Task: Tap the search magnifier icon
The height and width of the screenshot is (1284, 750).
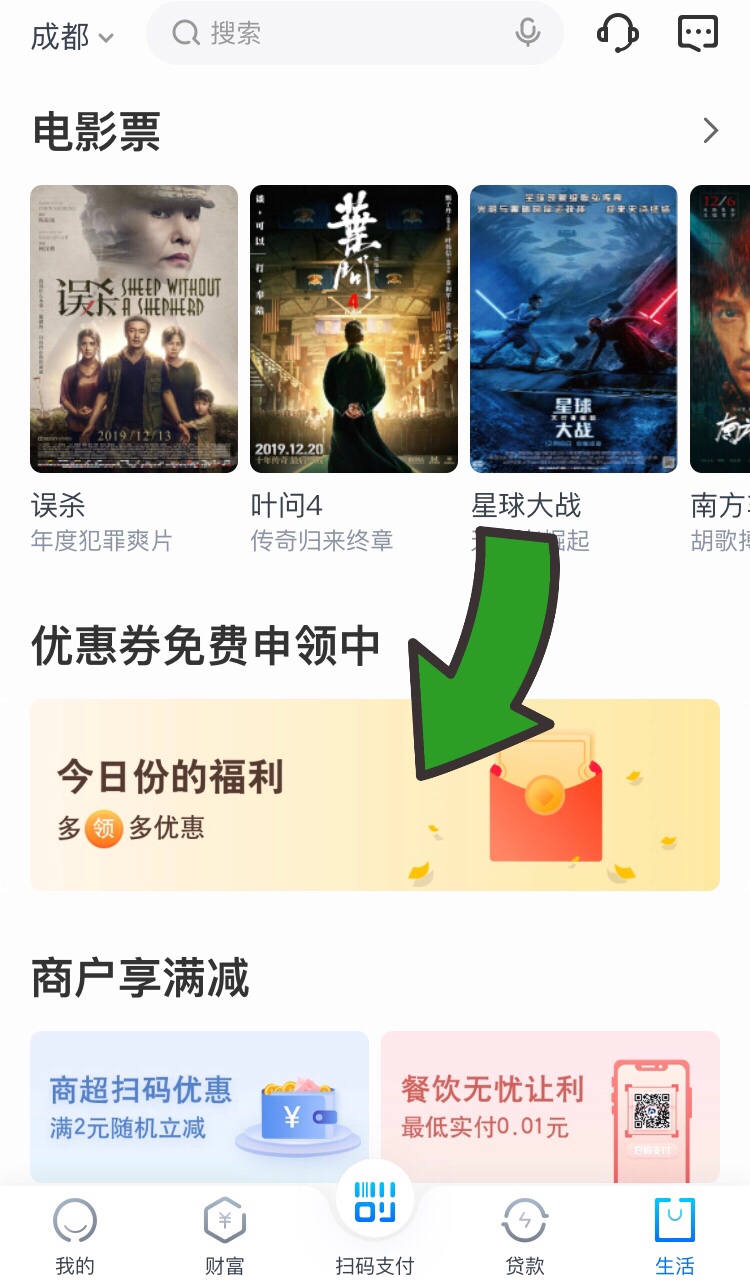Action: pyautogui.click(x=185, y=33)
